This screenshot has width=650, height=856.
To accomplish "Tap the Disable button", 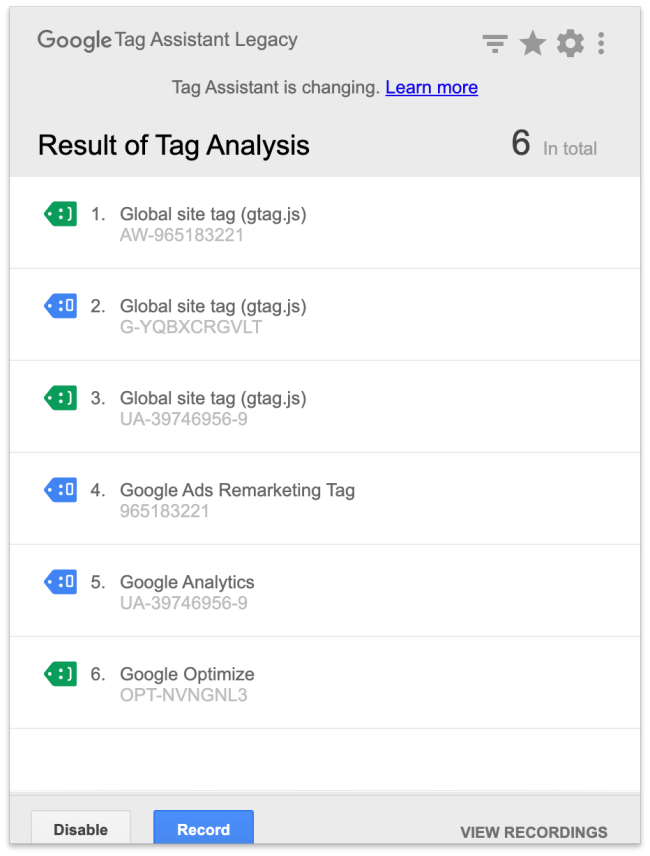I will click(x=80, y=829).
